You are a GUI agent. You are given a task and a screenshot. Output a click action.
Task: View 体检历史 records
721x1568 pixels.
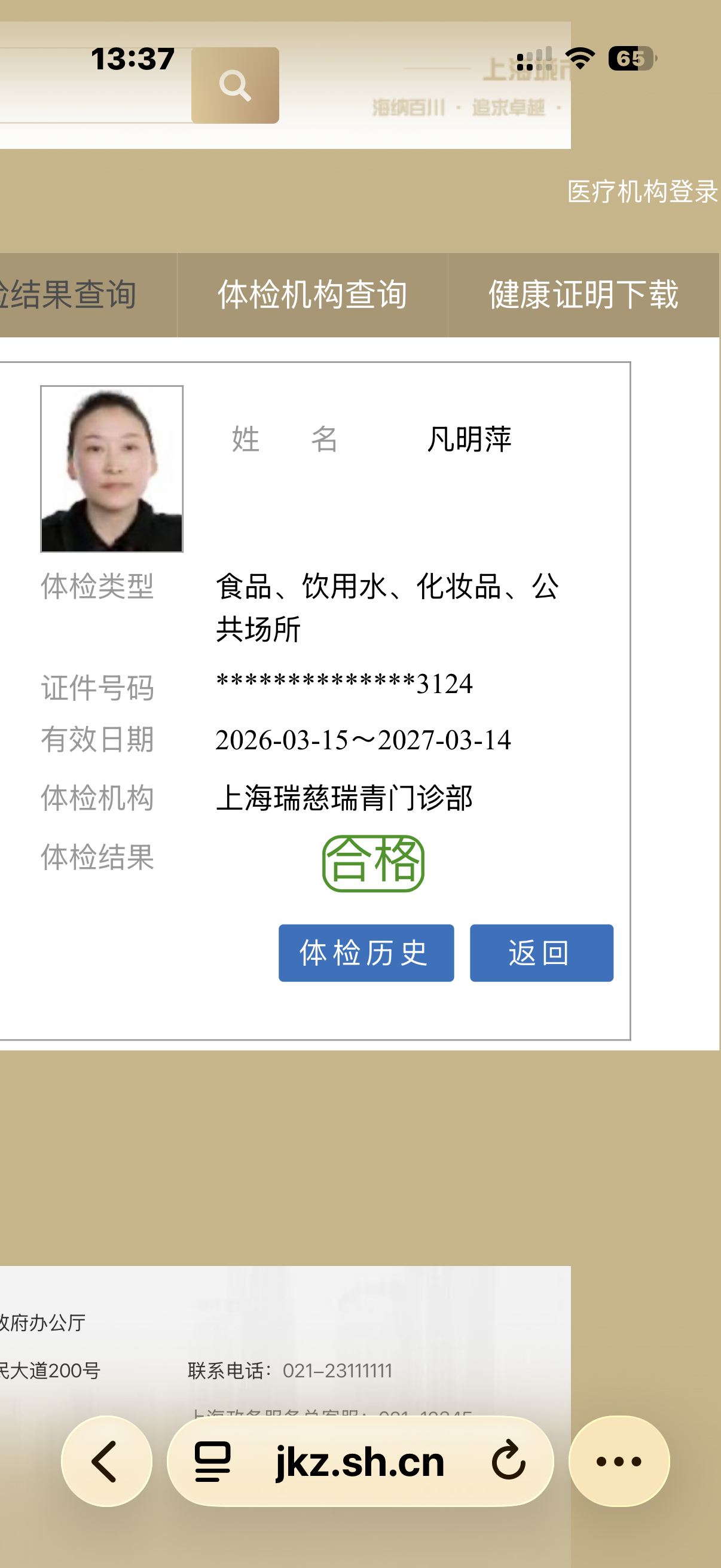point(366,953)
